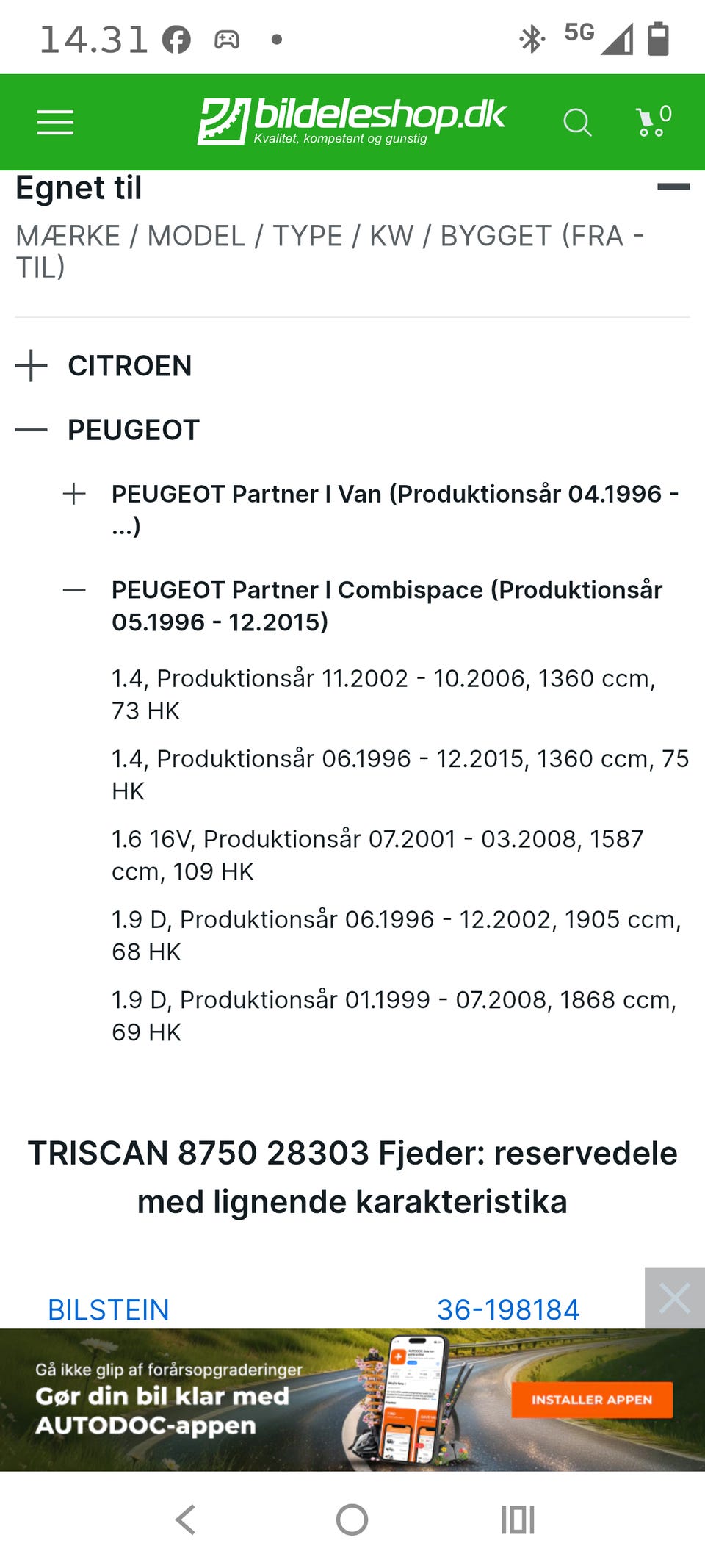This screenshot has width=705, height=1568.
Task: Open the hamburger menu
Action: (55, 122)
